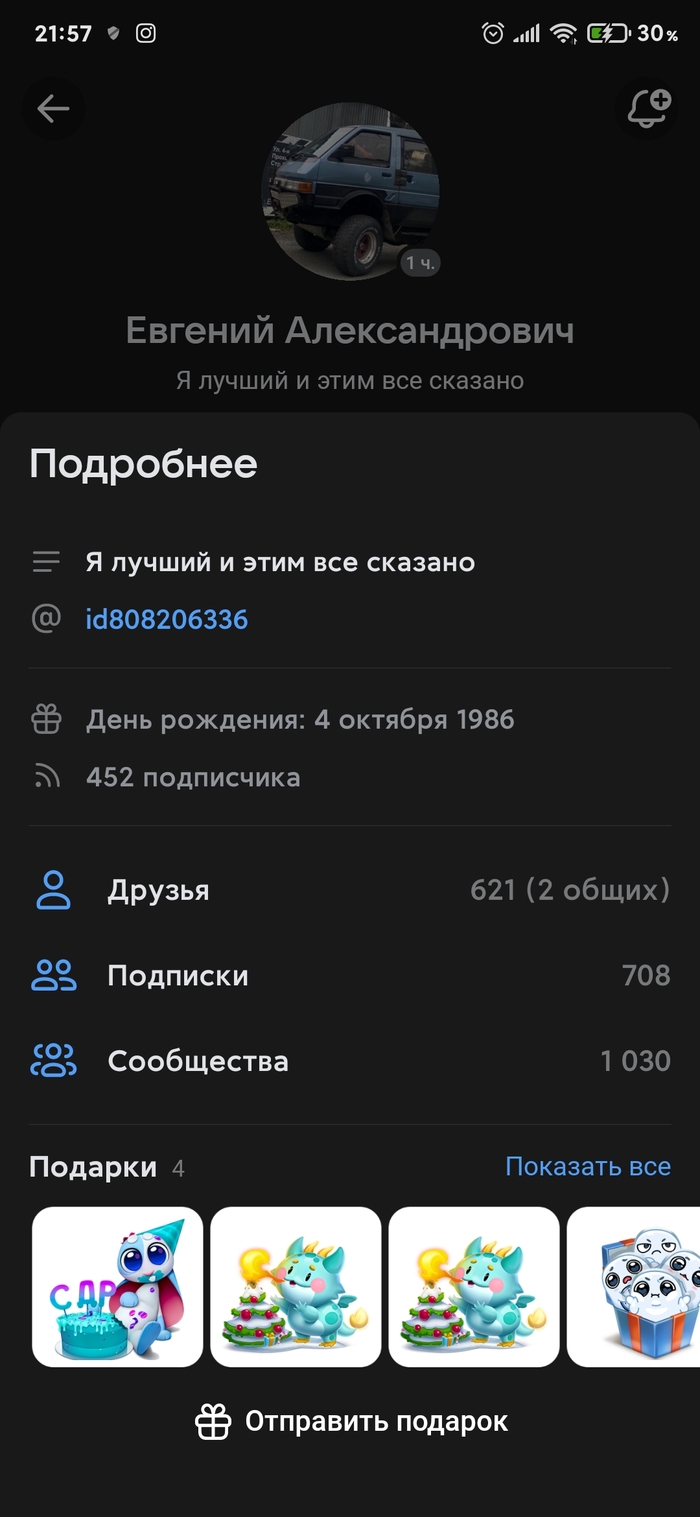This screenshot has height=1517, width=700.
Task: Open the gift box with white faces
Action: 634,1286
